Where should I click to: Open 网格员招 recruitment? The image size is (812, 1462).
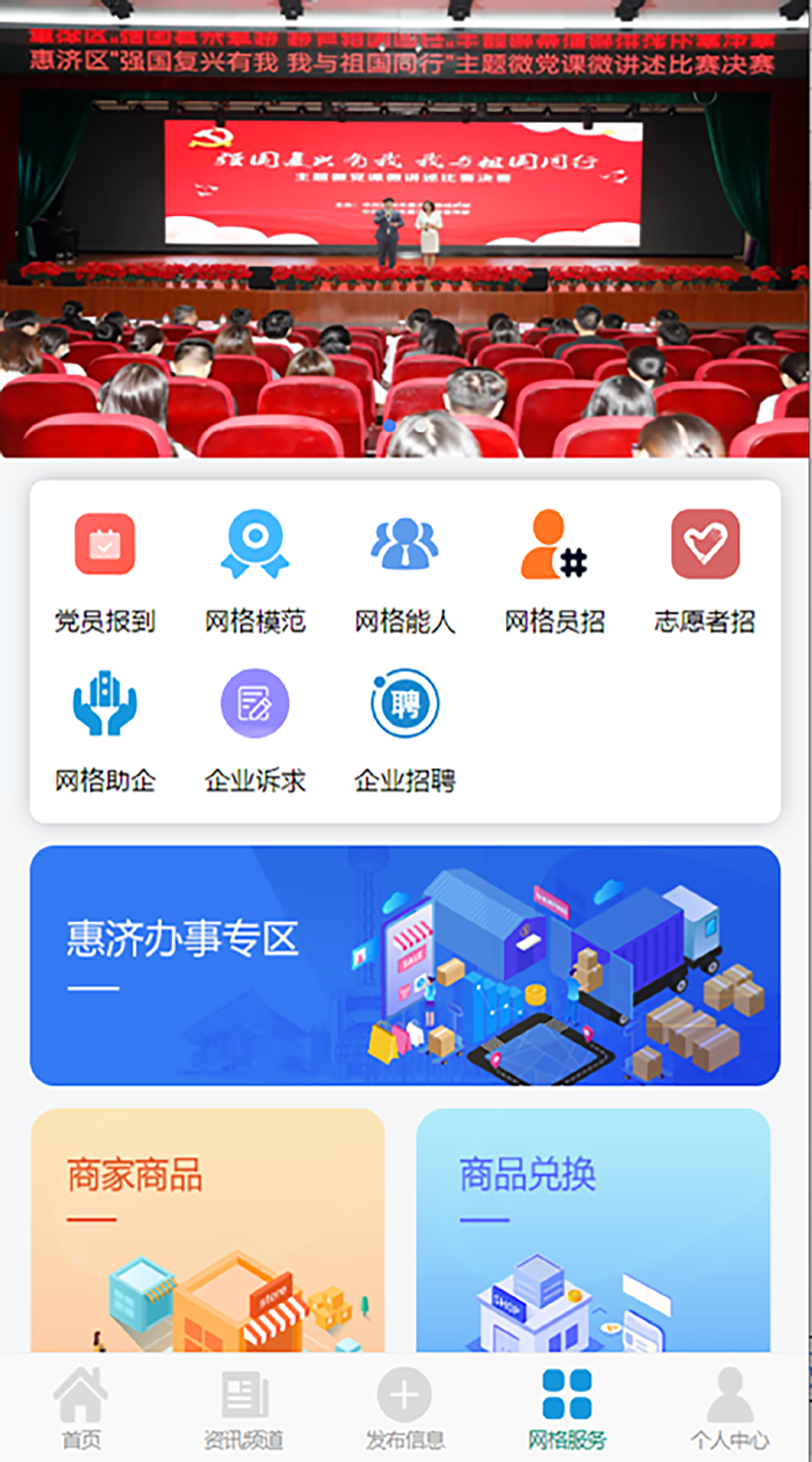pyautogui.click(x=555, y=572)
